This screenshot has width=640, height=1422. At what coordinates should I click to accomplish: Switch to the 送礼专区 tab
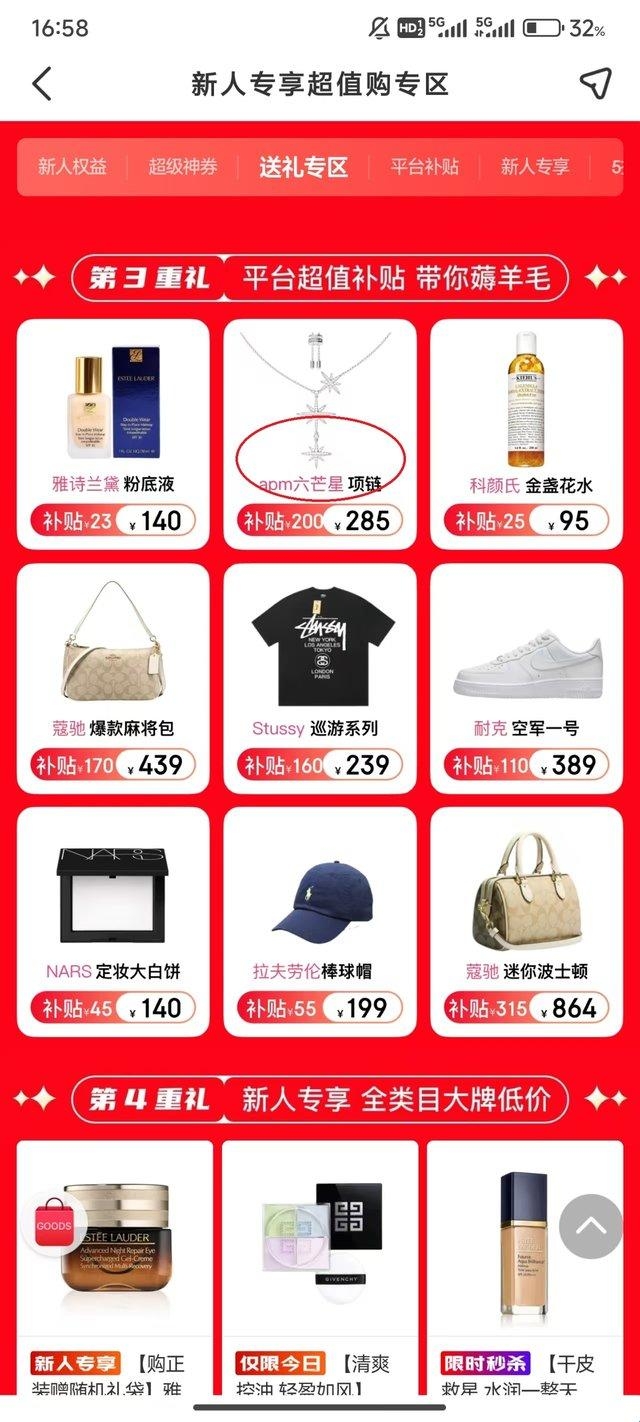[303, 167]
